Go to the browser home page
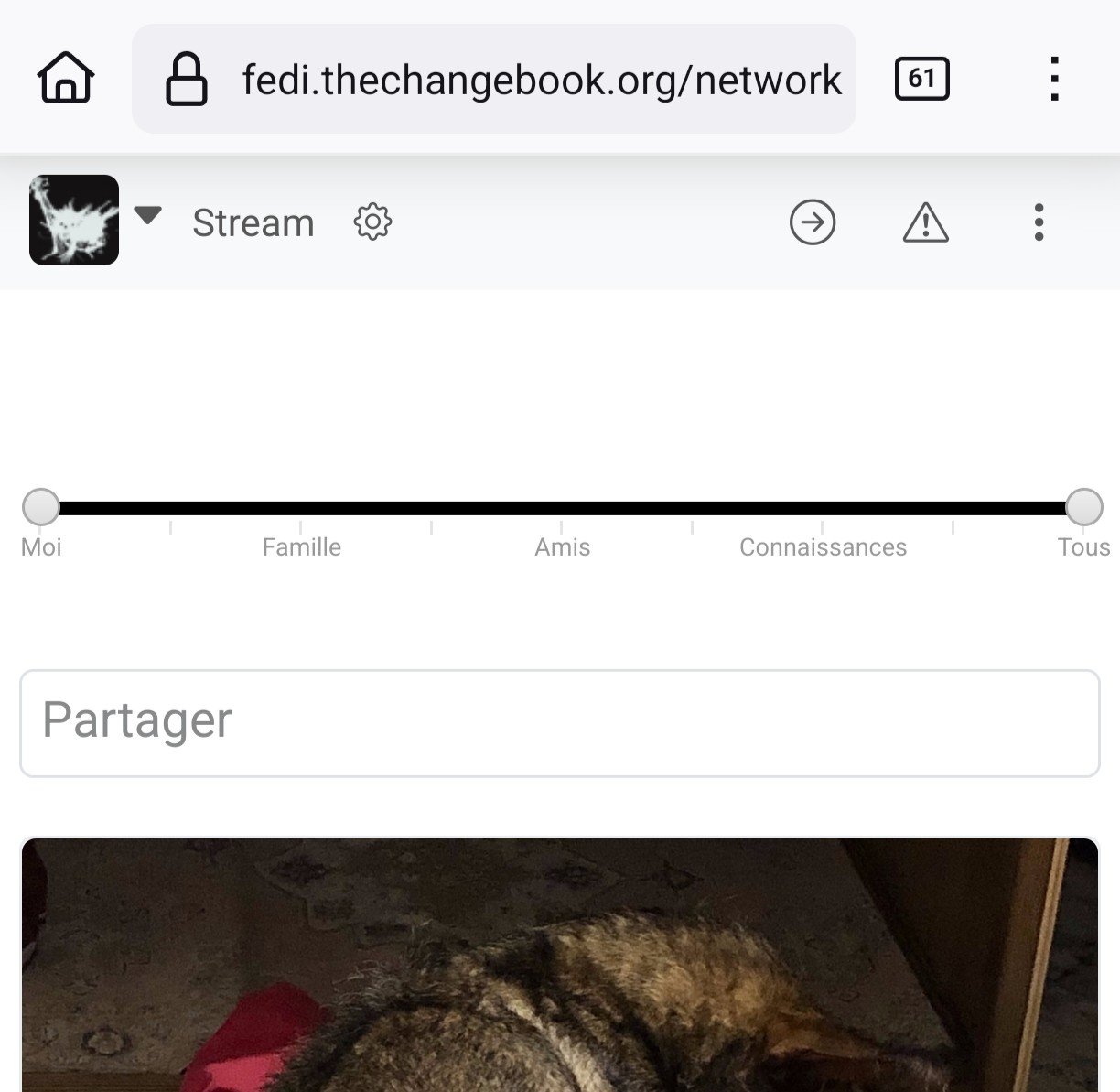The width and height of the screenshot is (1120, 1092). pyautogui.click(x=66, y=79)
